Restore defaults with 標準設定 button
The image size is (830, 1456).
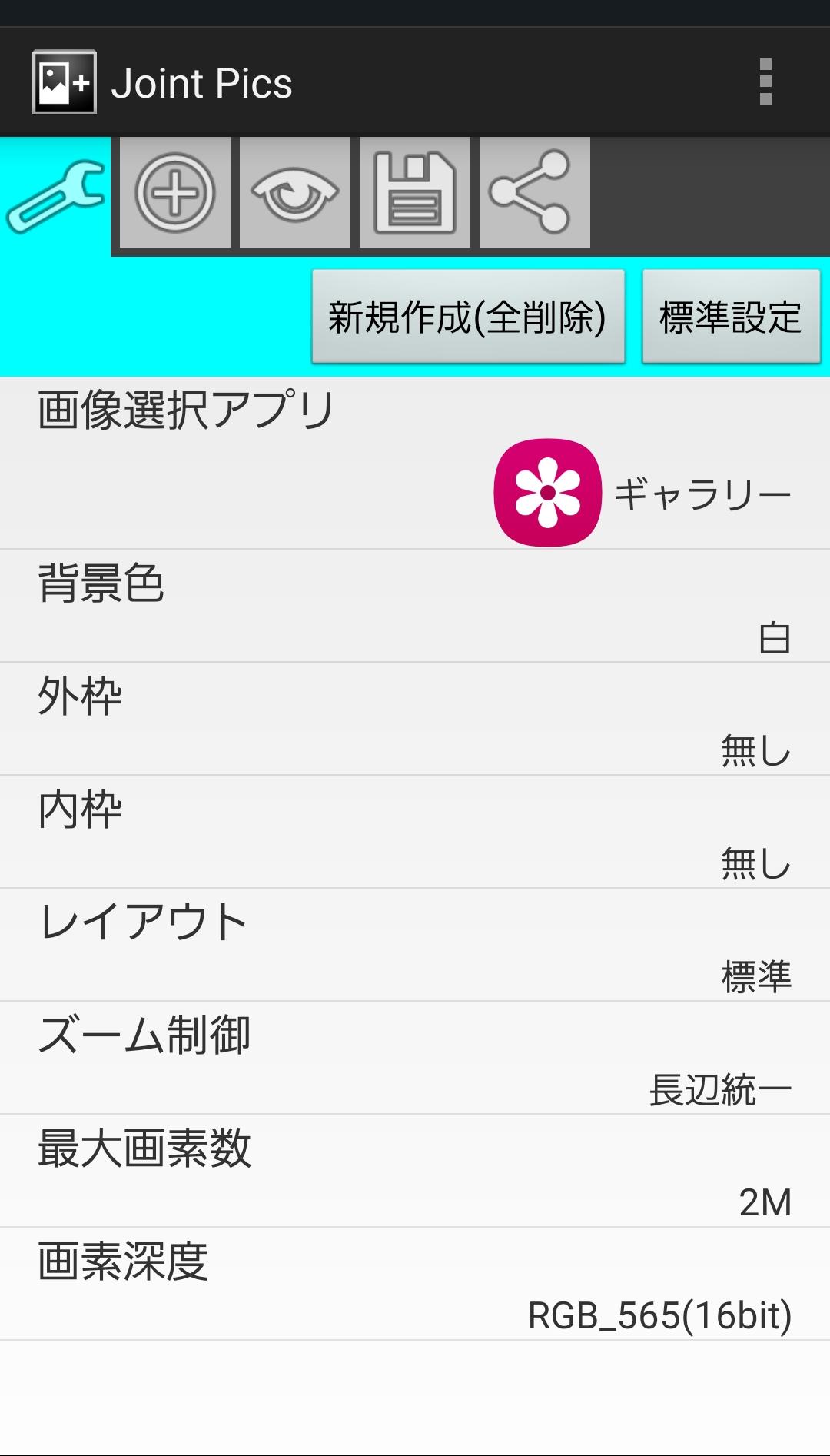pos(731,317)
